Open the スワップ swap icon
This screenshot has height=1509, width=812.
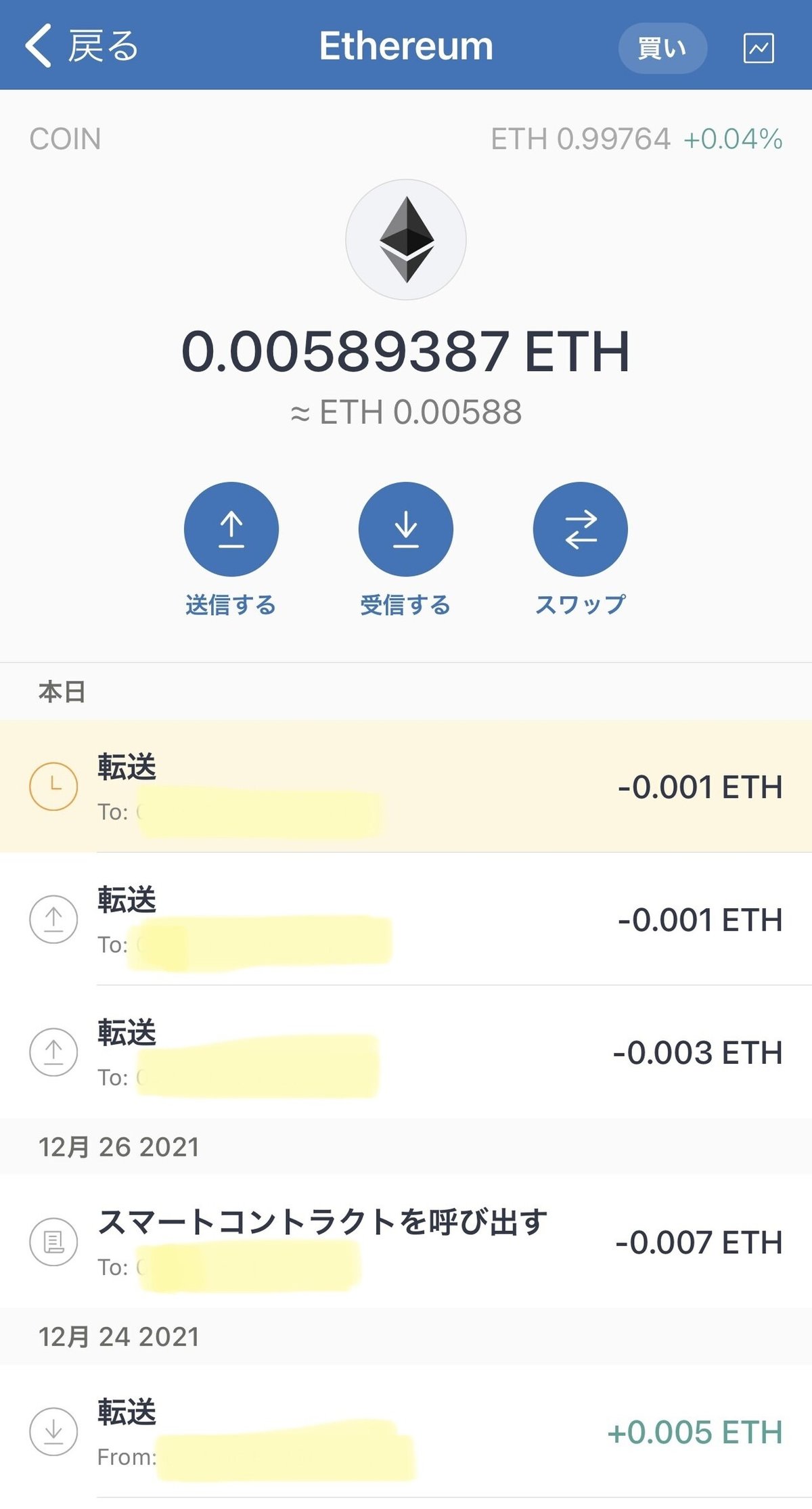[x=580, y=530]
